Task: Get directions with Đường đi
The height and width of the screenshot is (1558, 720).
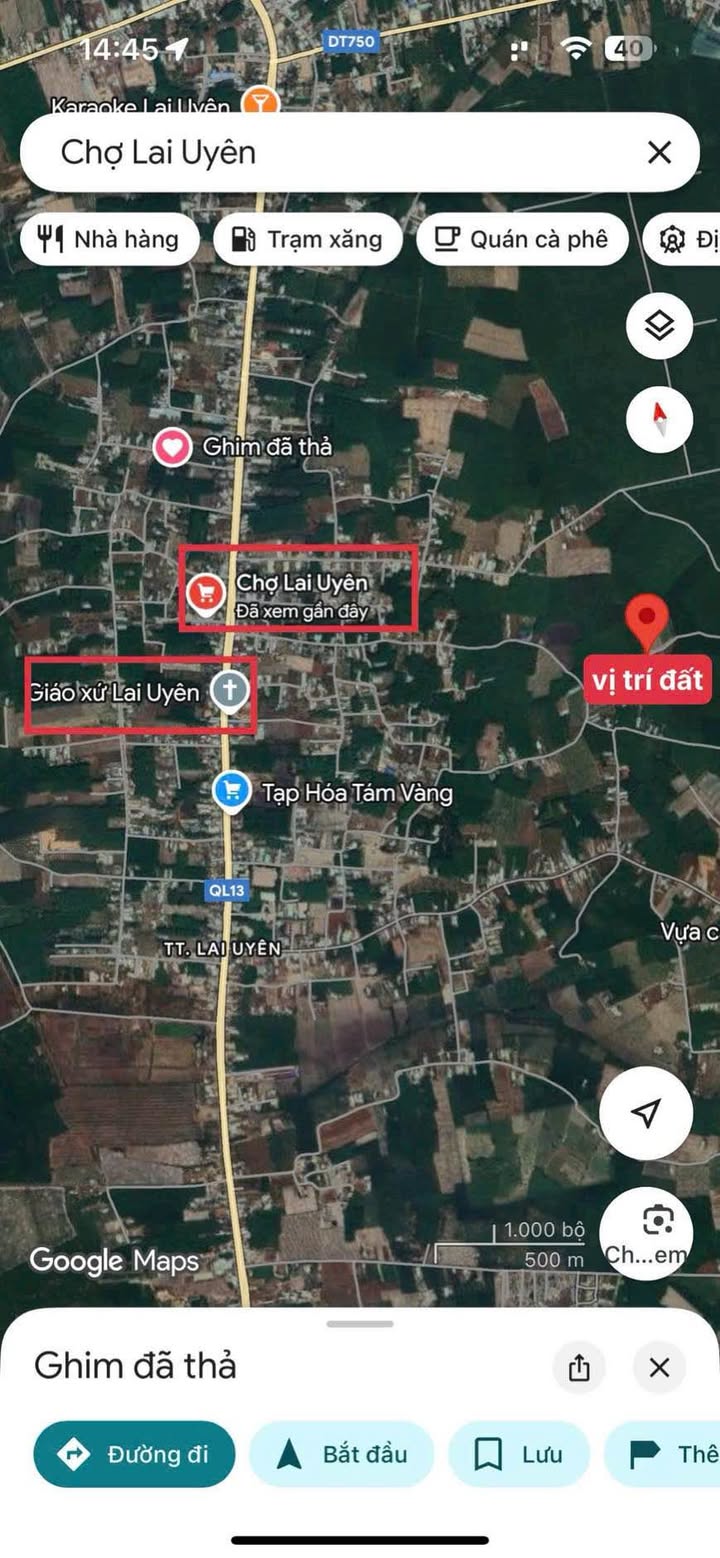Action: pos(134,1454)
